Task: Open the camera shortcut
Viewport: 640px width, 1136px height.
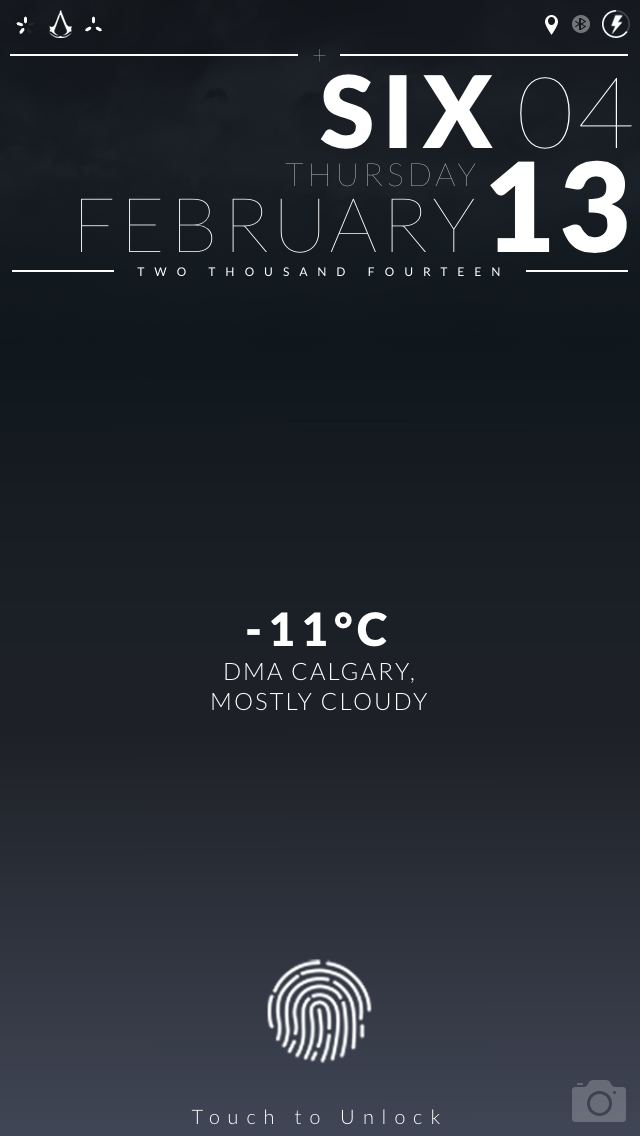Action: click(598, 1101)
